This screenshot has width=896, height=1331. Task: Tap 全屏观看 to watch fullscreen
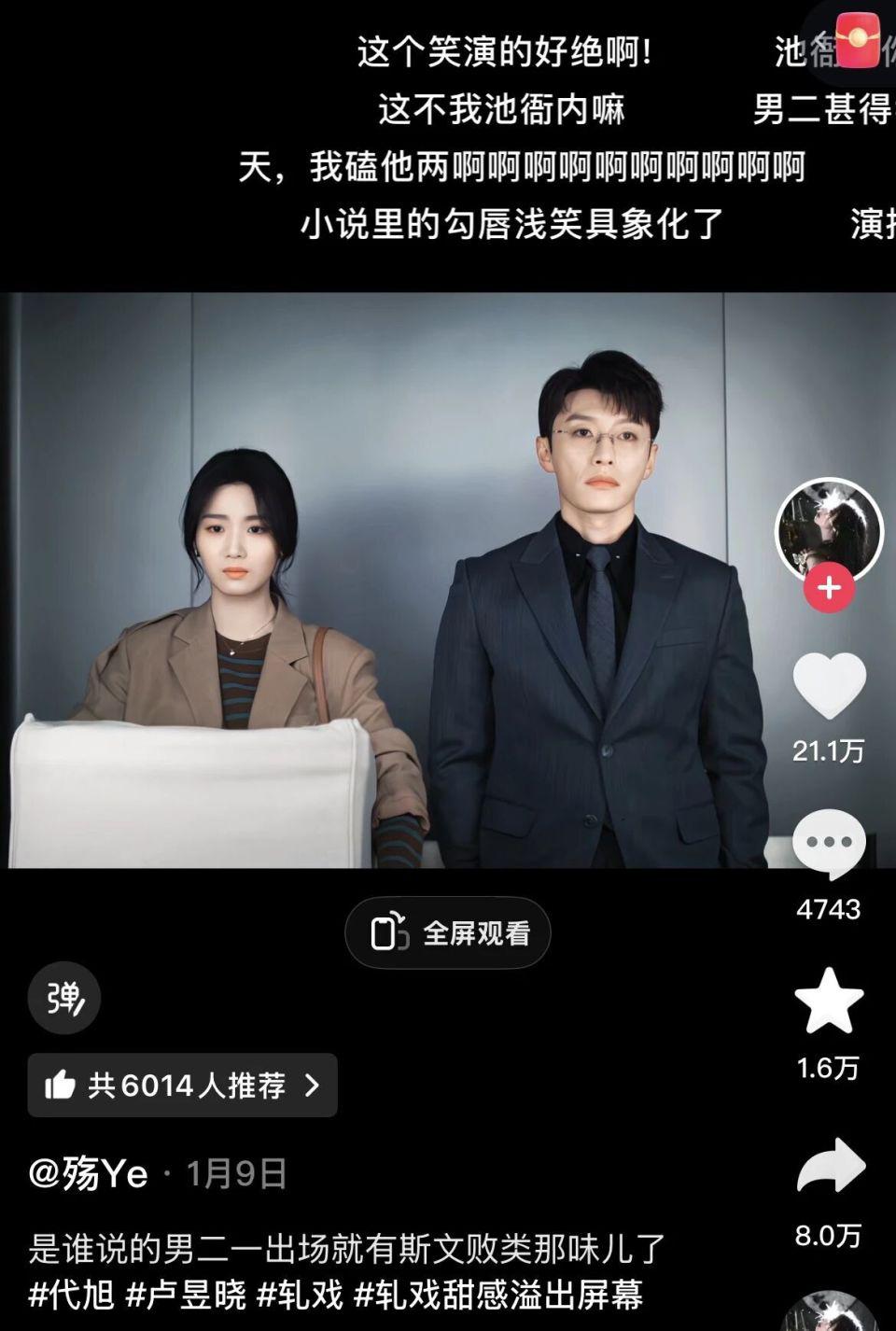[x=448, y=932]
